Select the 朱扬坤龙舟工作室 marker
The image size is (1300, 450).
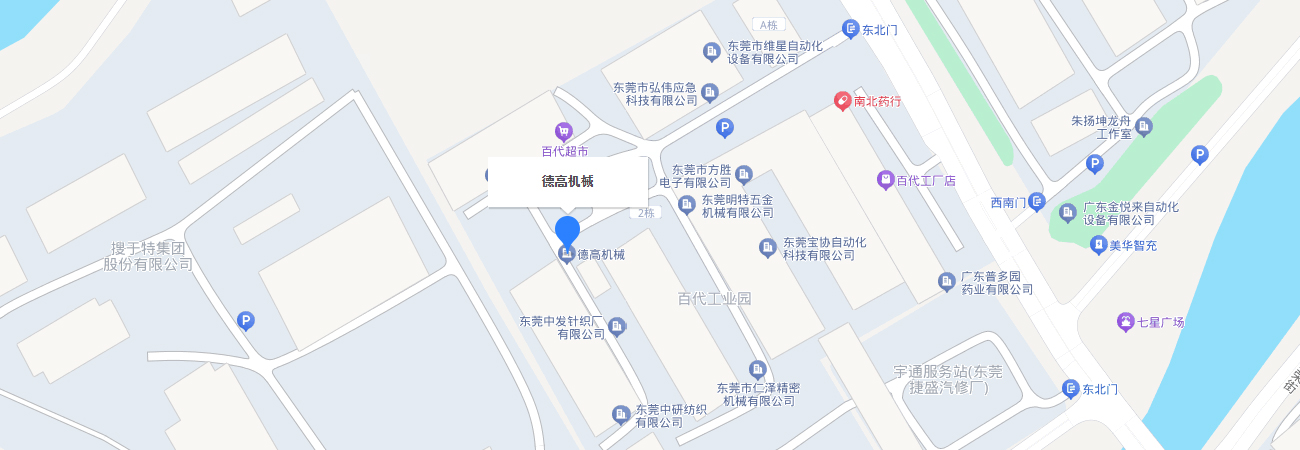[x=1144, y=126]
